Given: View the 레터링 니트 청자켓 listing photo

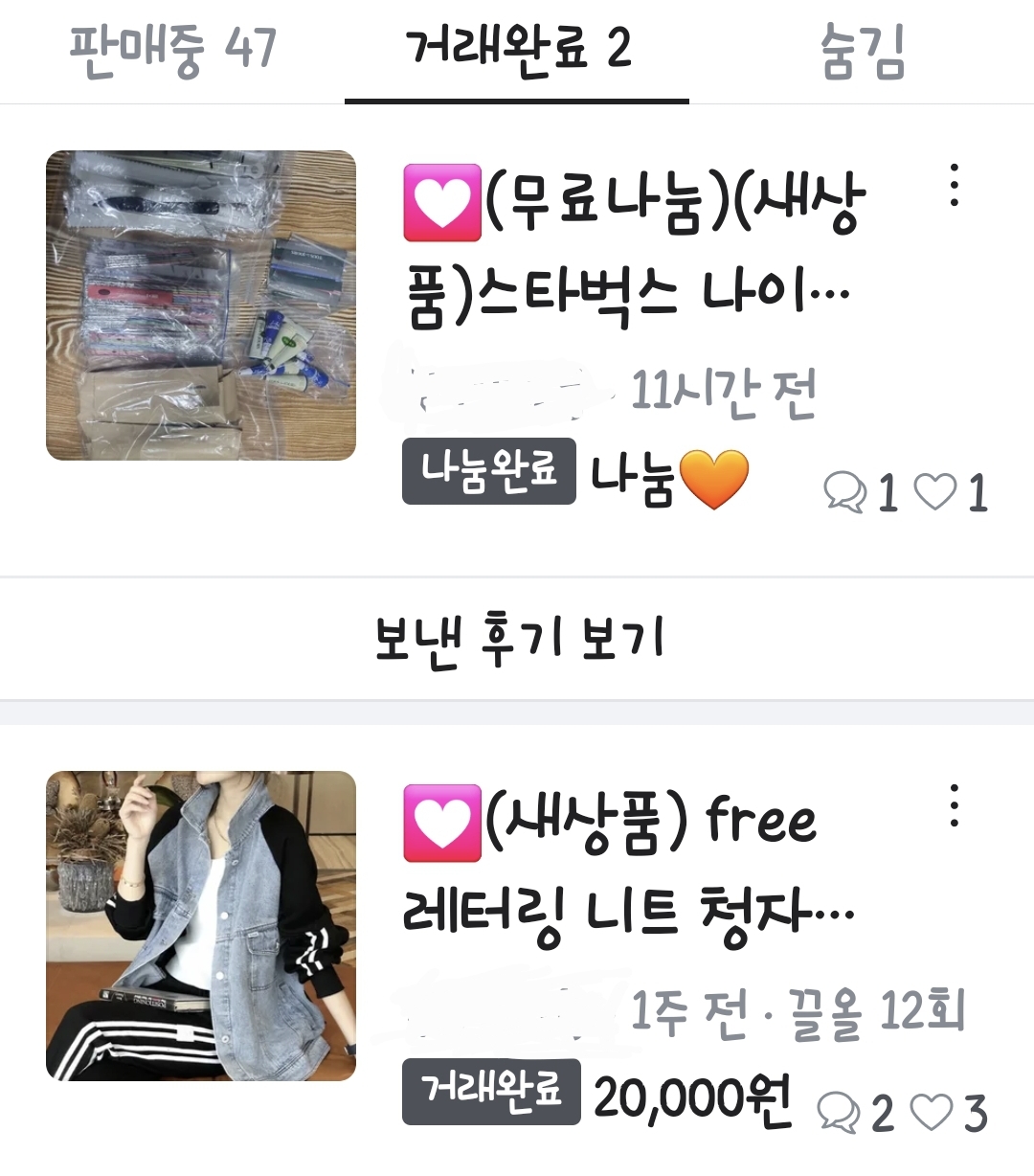Looking at the screenshot, I should point(201,925).
